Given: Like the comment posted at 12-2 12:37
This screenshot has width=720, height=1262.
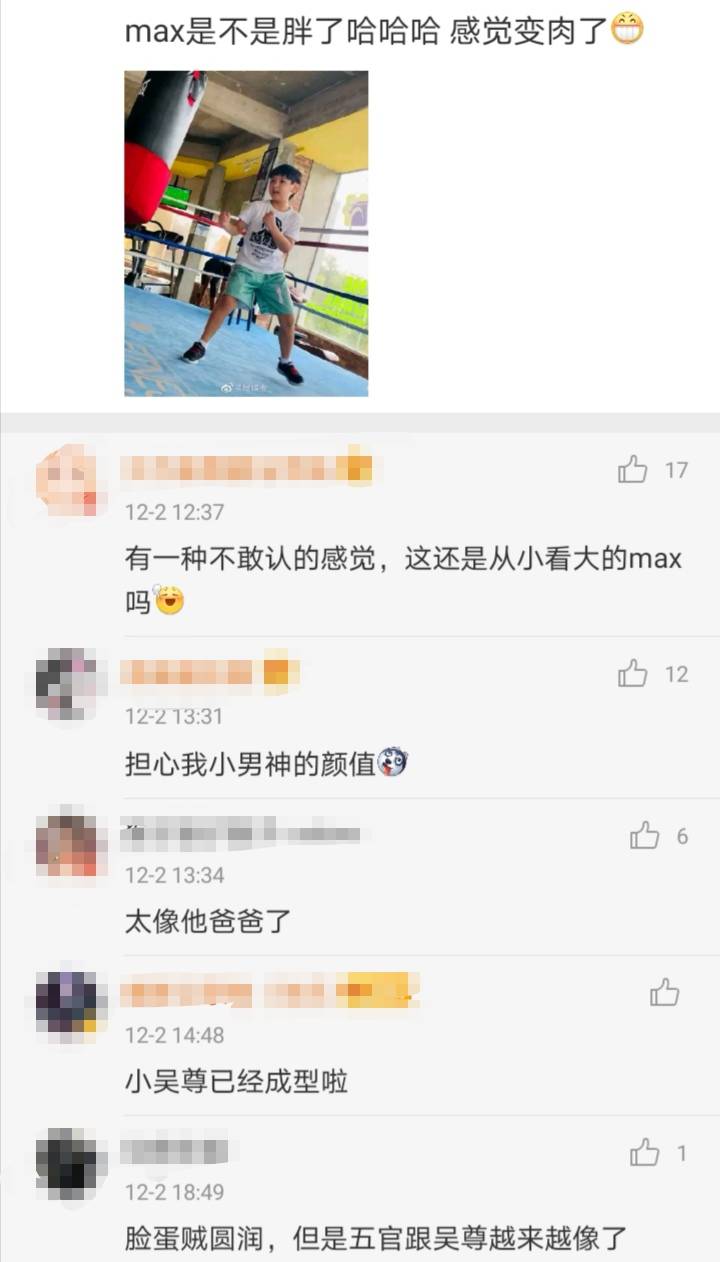Looking at the screenshot, I should click(633, 469).
